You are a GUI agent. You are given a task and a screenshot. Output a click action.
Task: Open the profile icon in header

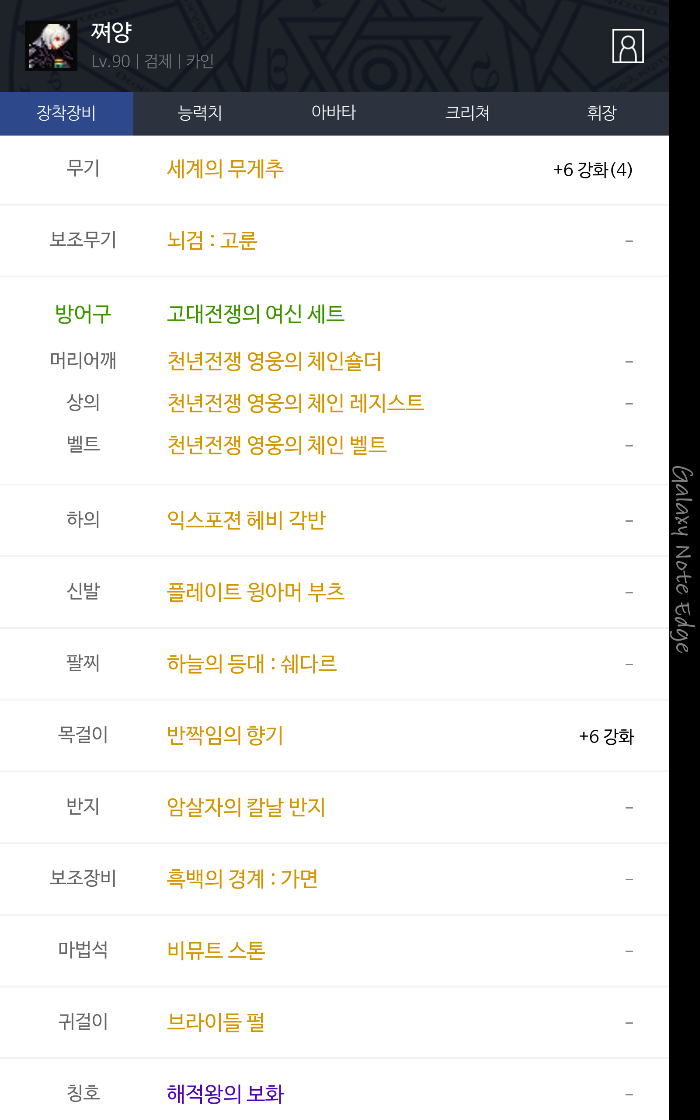[627, 46]
